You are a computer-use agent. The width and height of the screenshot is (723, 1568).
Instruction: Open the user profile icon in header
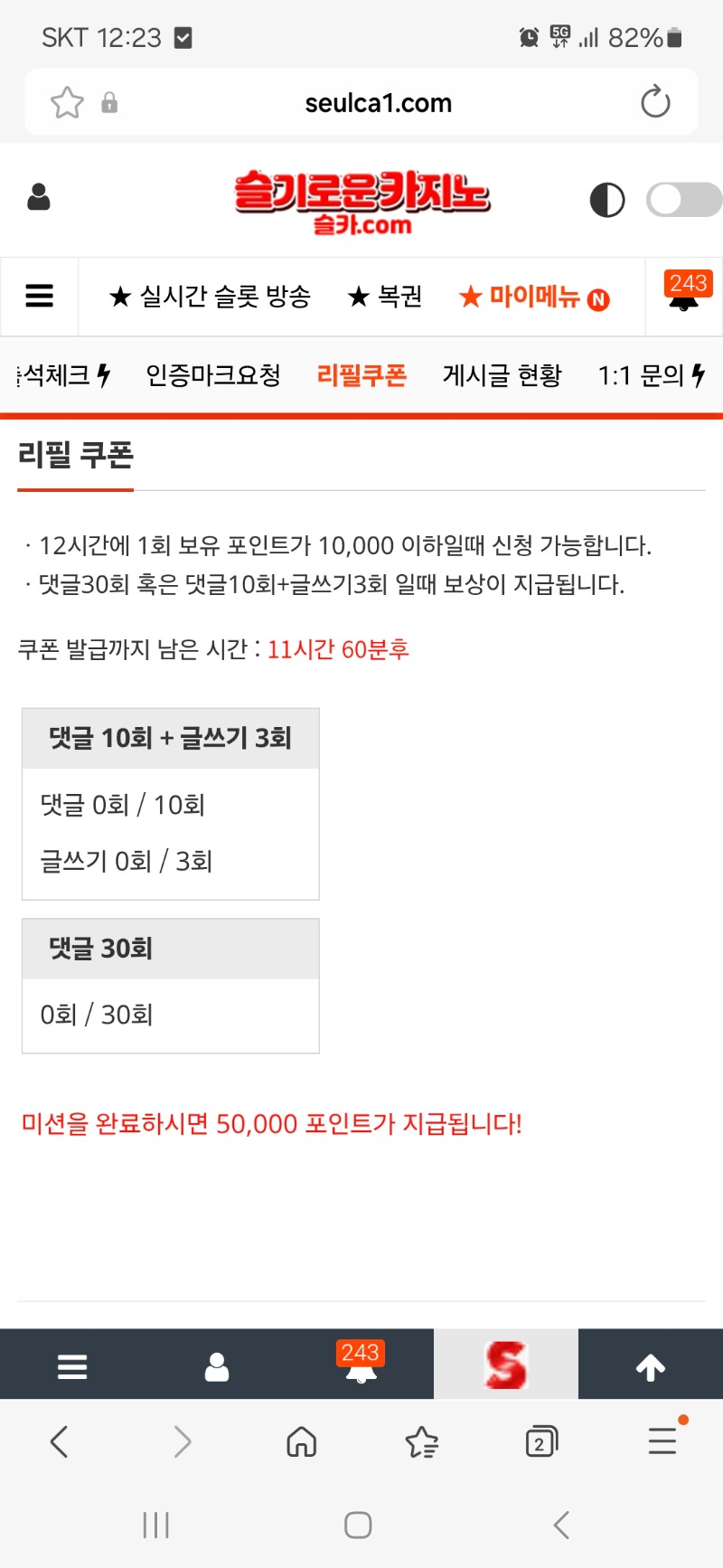[39, 197]
